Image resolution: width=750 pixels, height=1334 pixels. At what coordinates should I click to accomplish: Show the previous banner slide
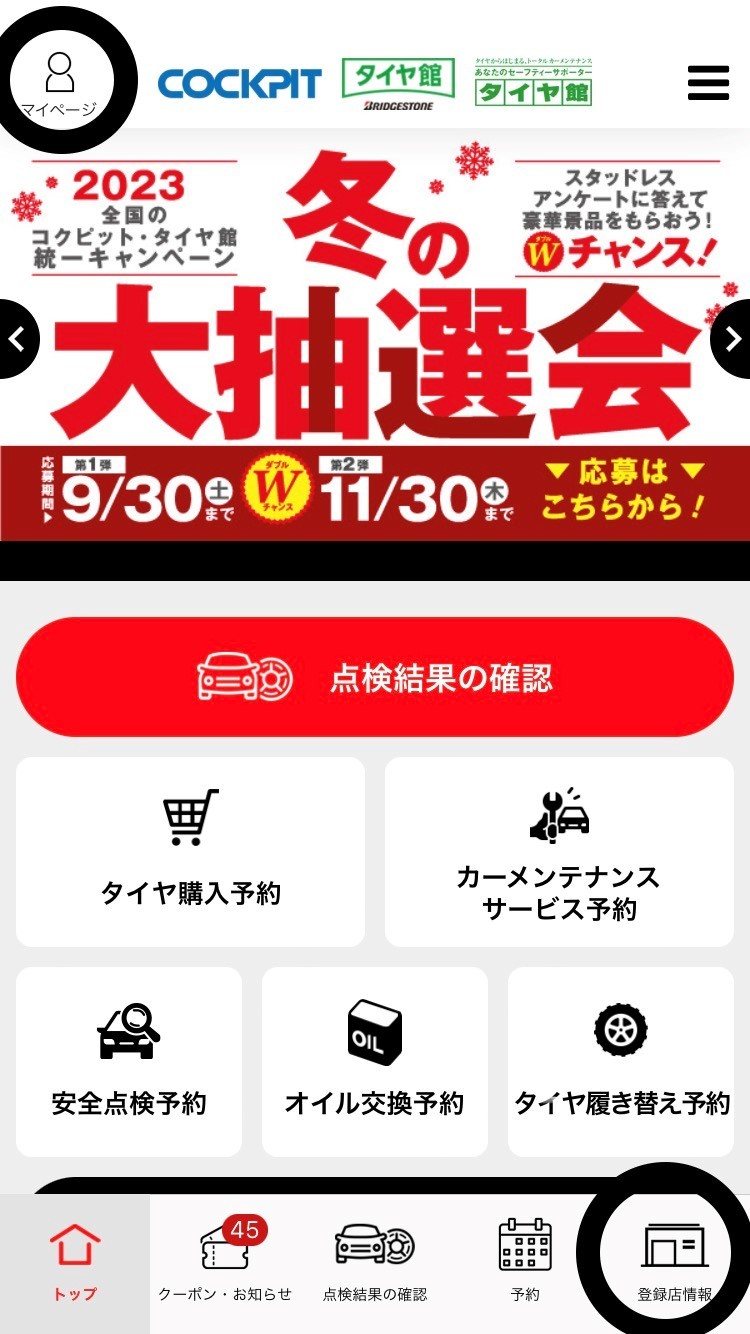click(x=17, y=339)
